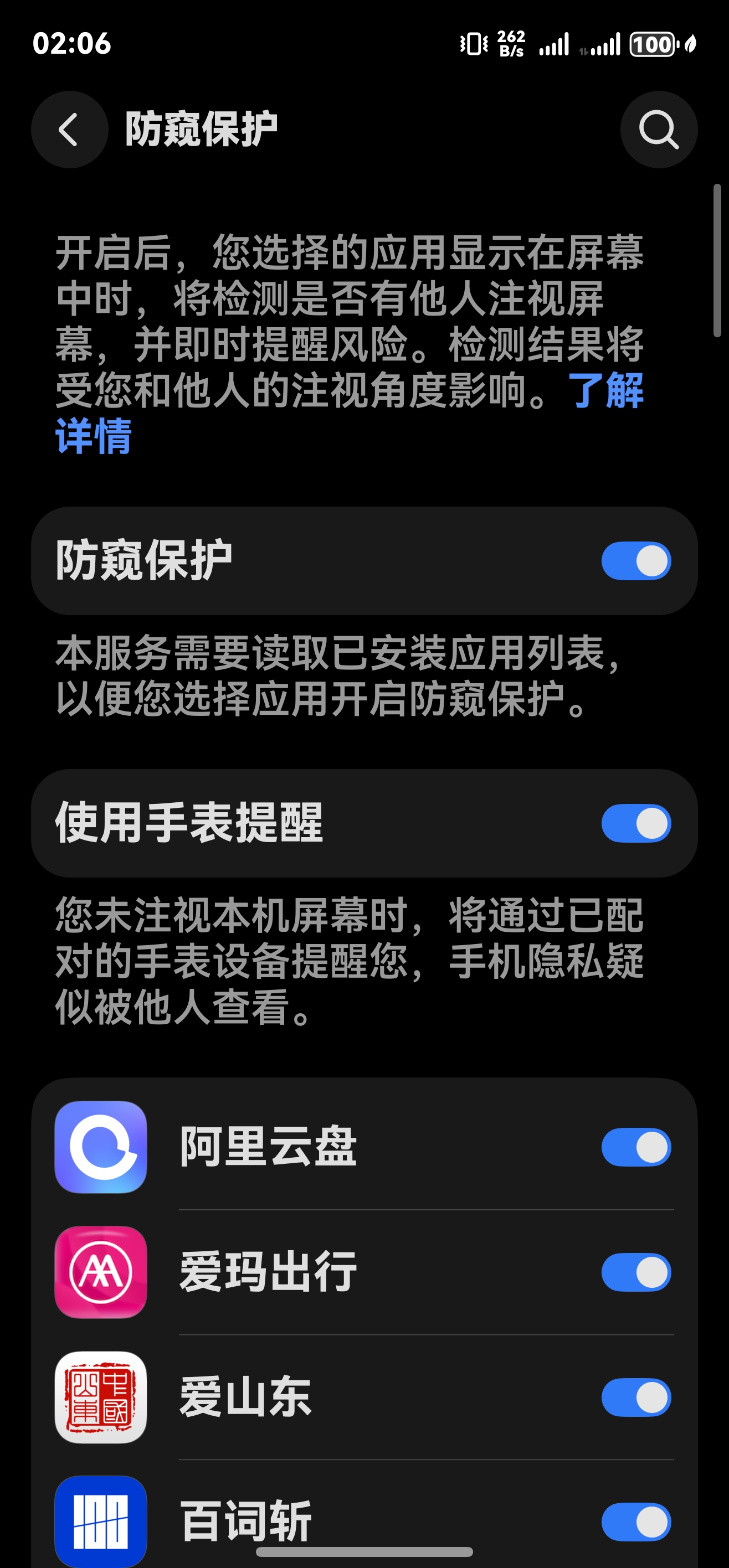The image size is (729, 1568).
Task: Turn off the 爱山东 switch
Action: [636, 1397]
